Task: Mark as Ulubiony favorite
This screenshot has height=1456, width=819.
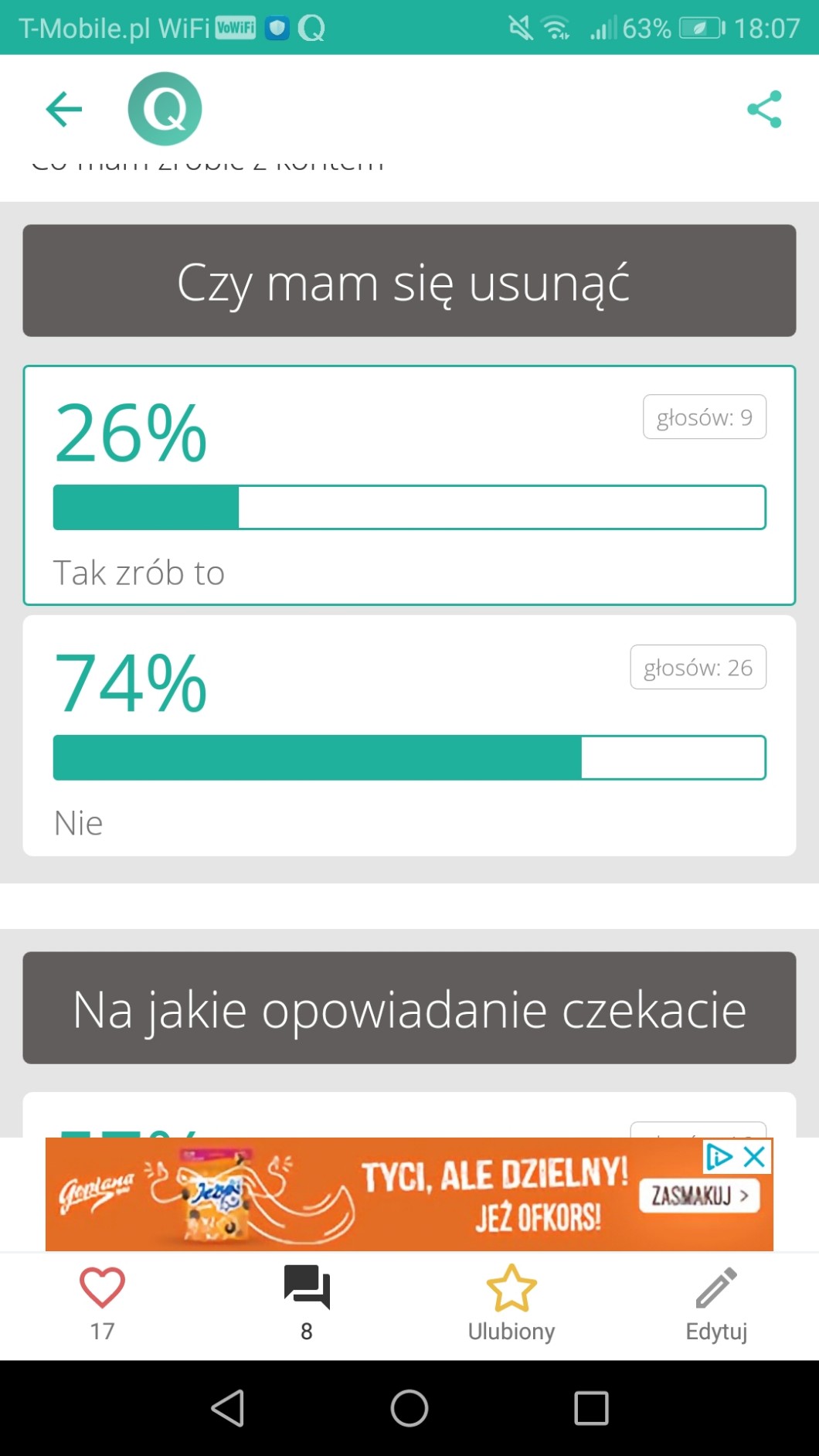Action: tap(511, 1289)
